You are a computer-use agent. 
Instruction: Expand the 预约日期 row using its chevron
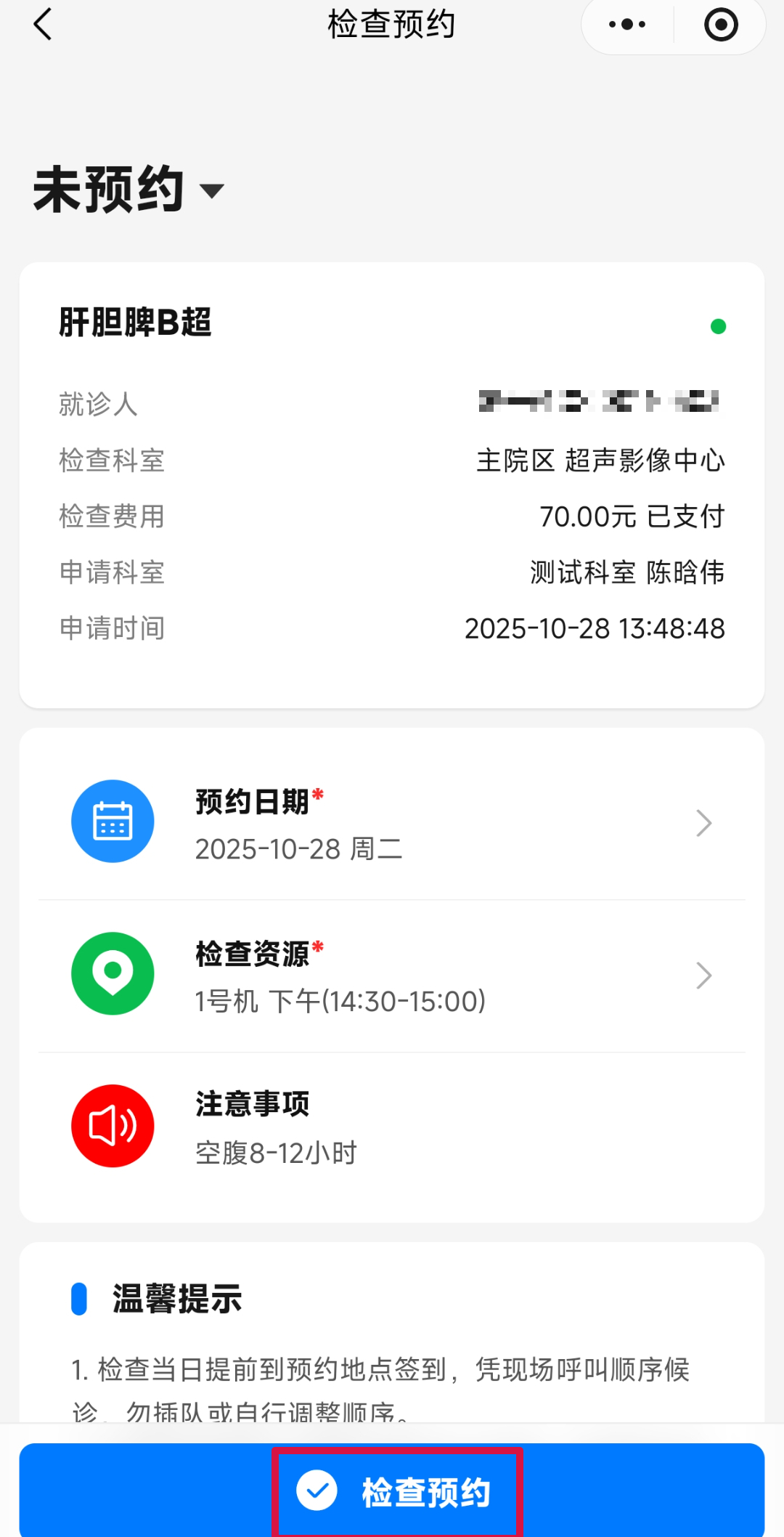[x=702, y=822]
